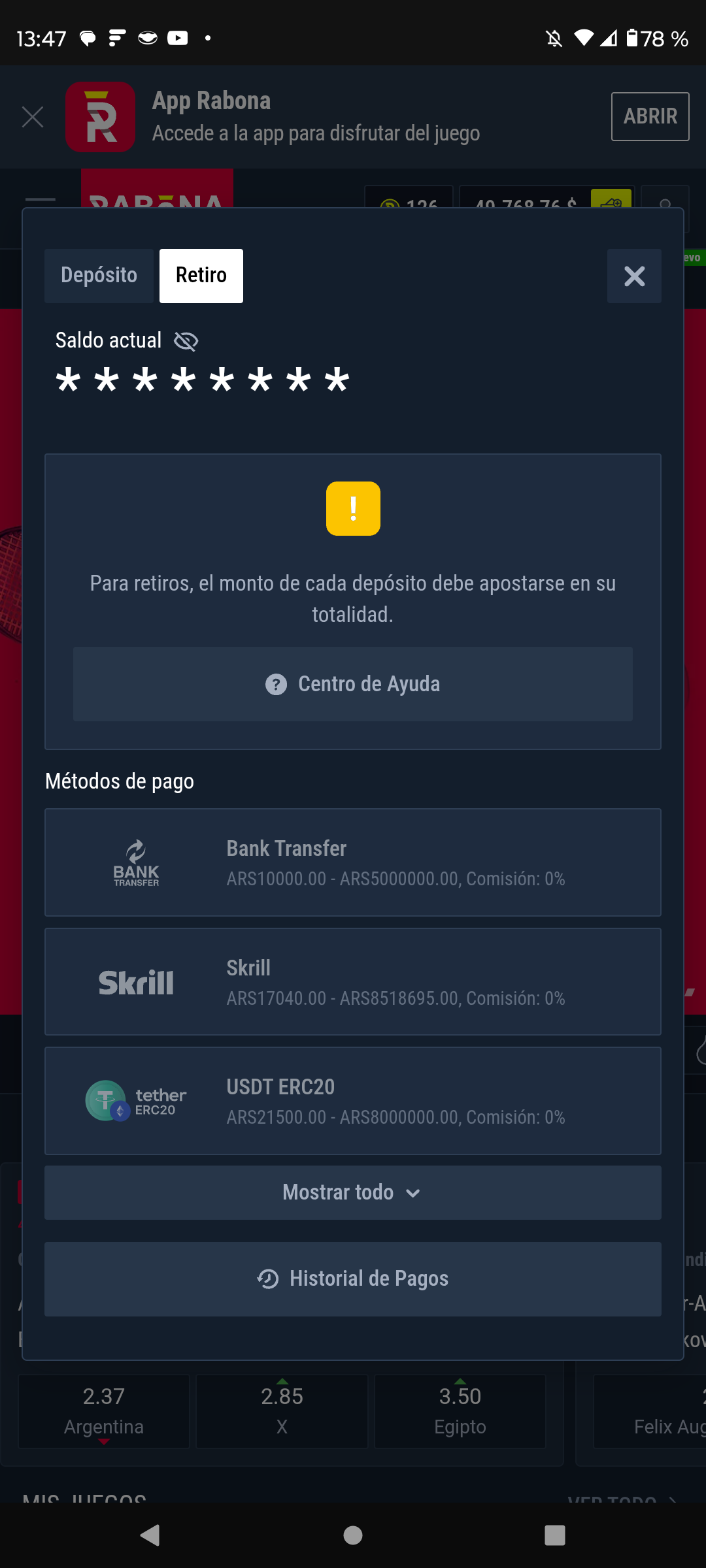
Task: Go back with the system back button
Action: [x=150, y=1535]
